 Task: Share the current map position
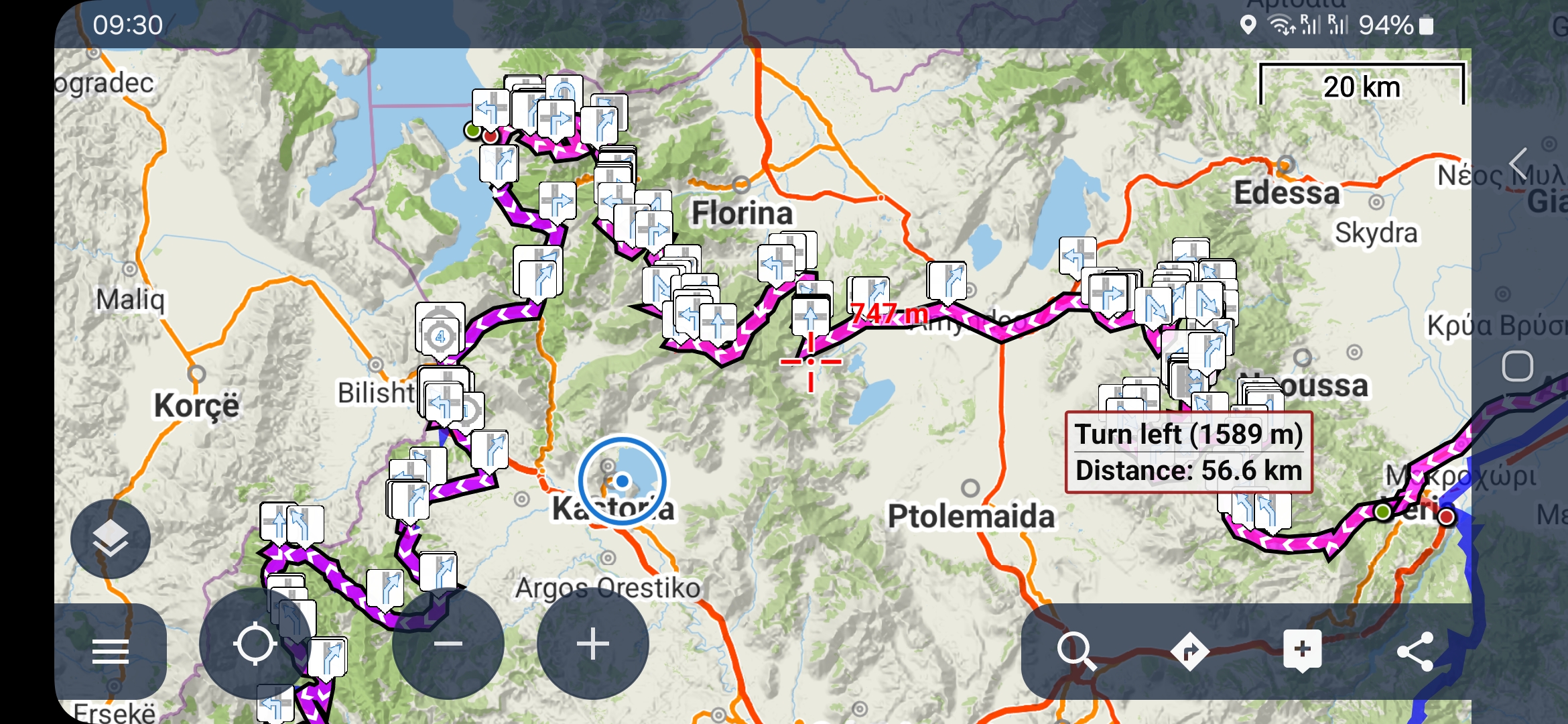click(x=1415, y=650)
